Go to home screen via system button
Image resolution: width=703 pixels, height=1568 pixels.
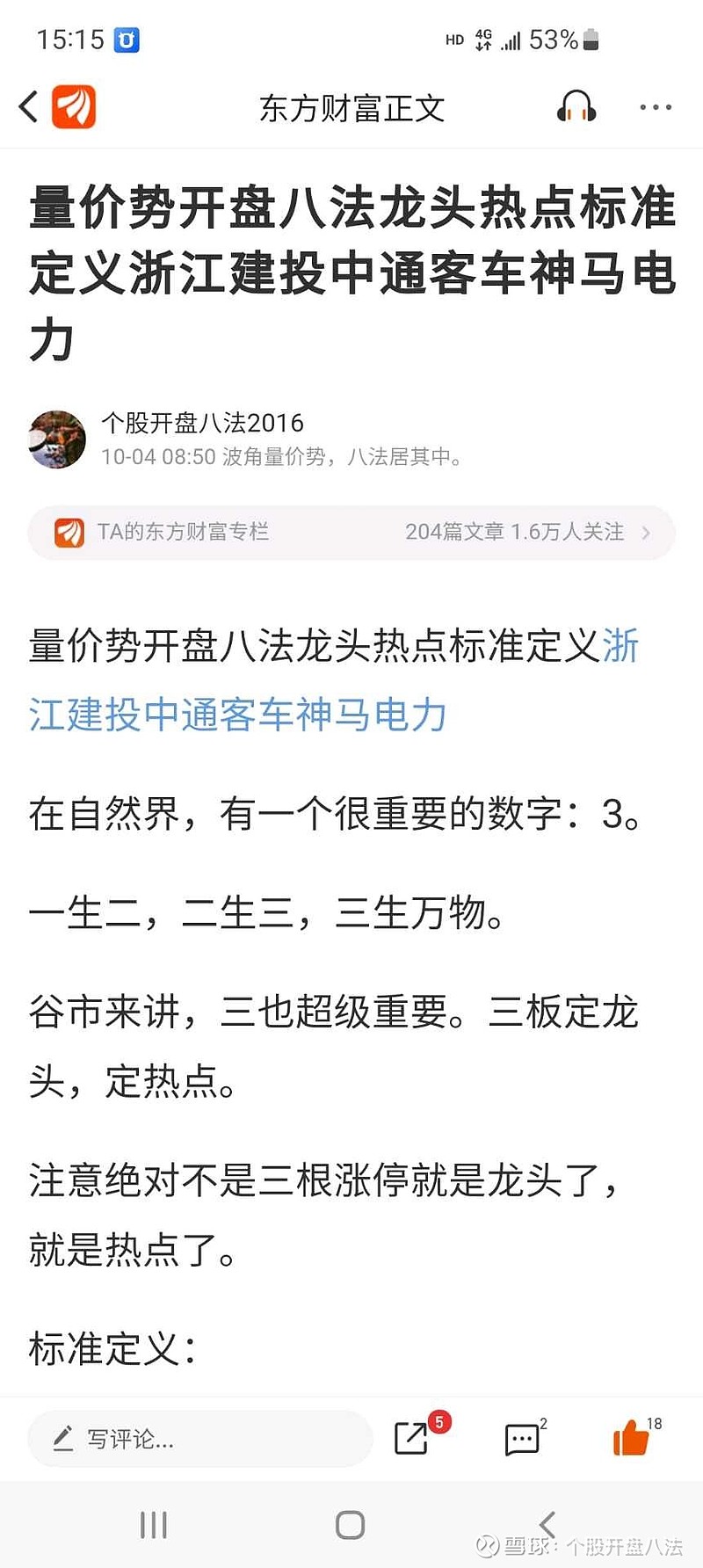[x=351, y=1525]
